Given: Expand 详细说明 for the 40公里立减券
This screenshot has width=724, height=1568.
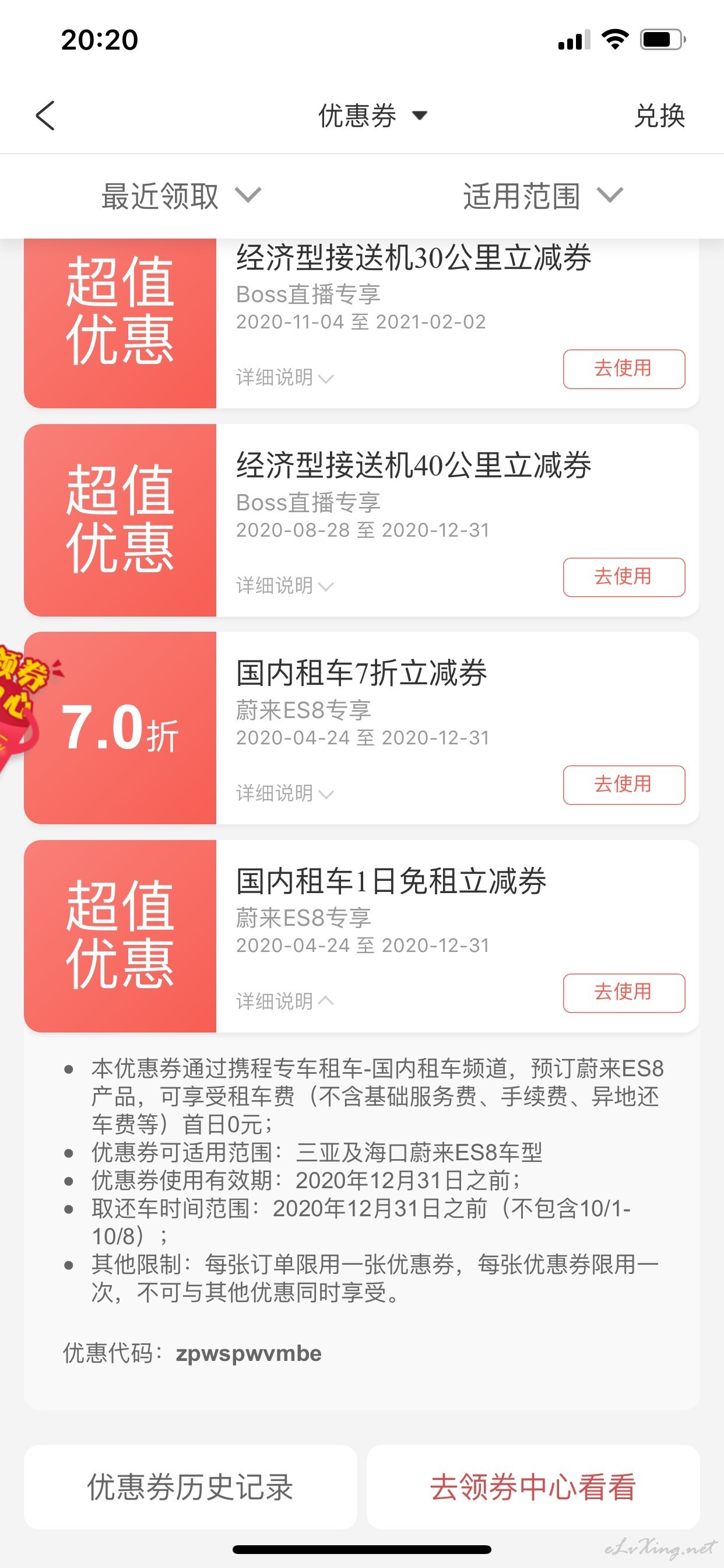Looking at the screenshot, I should pyautogui.click(x=284, y=586).
